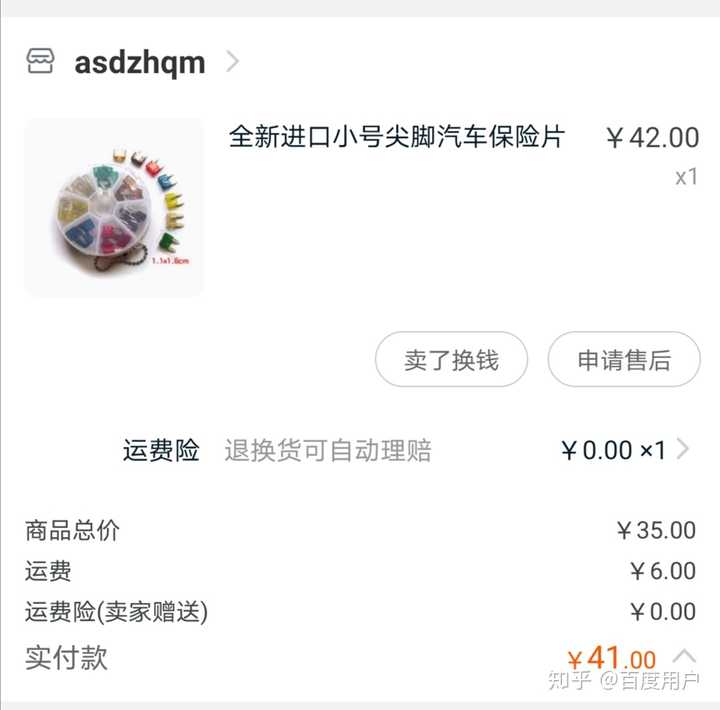Collapse the 实付款 price breakdown
This screenshot has height=710, width=720.
(x=684, y=657)
